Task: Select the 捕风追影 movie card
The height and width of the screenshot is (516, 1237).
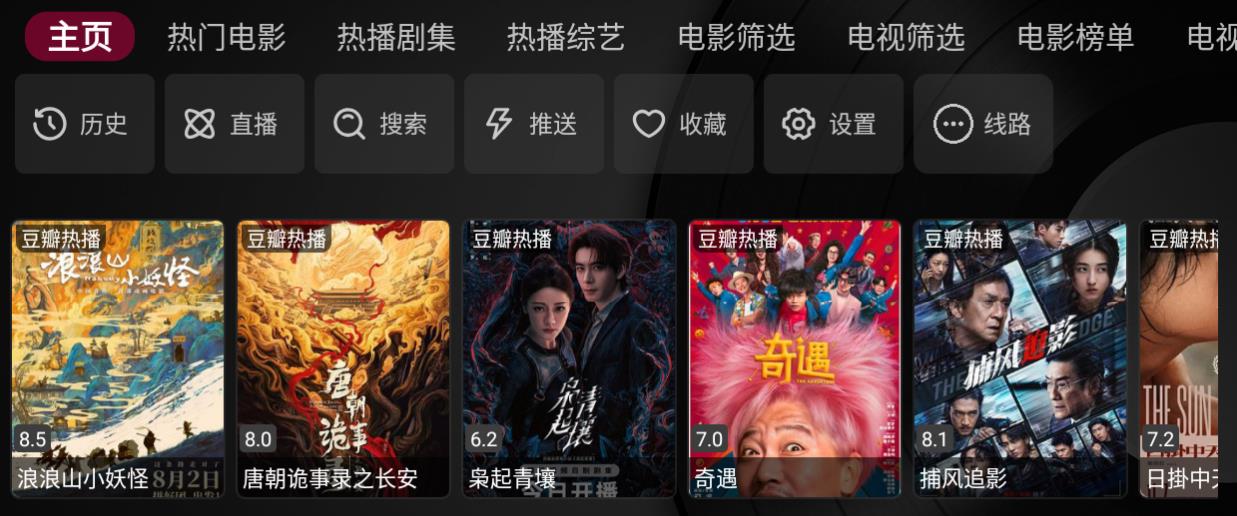Action: 1020,358
